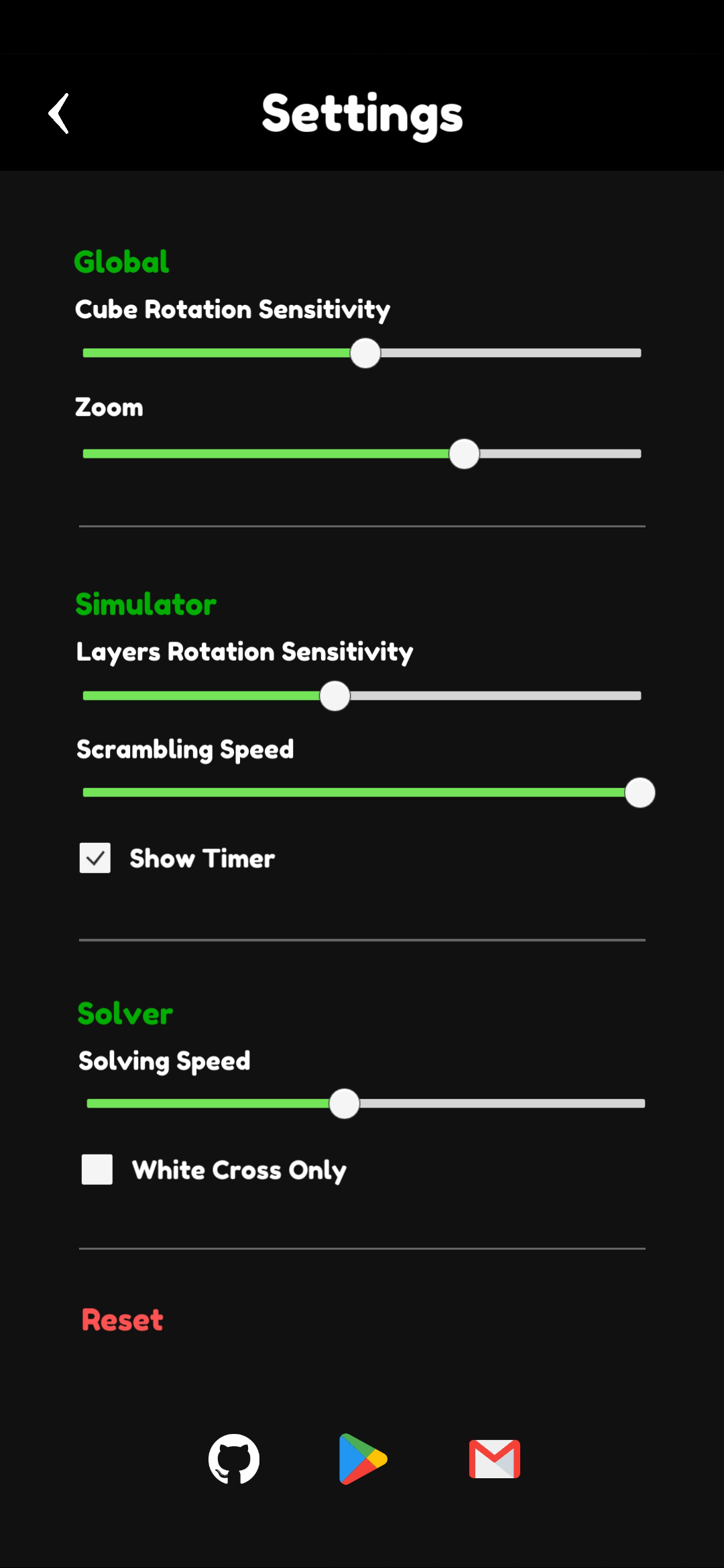Tap the Zoom slider

click(463, 454)
